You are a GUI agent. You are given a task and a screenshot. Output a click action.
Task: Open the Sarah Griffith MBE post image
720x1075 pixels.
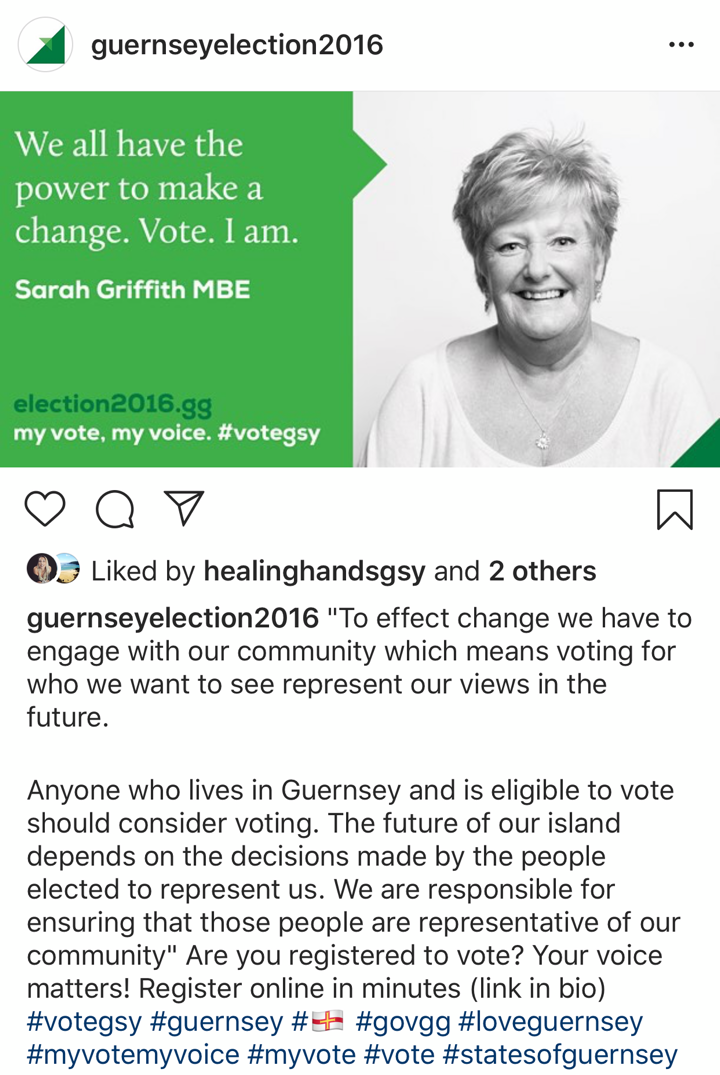coord(360,279)
